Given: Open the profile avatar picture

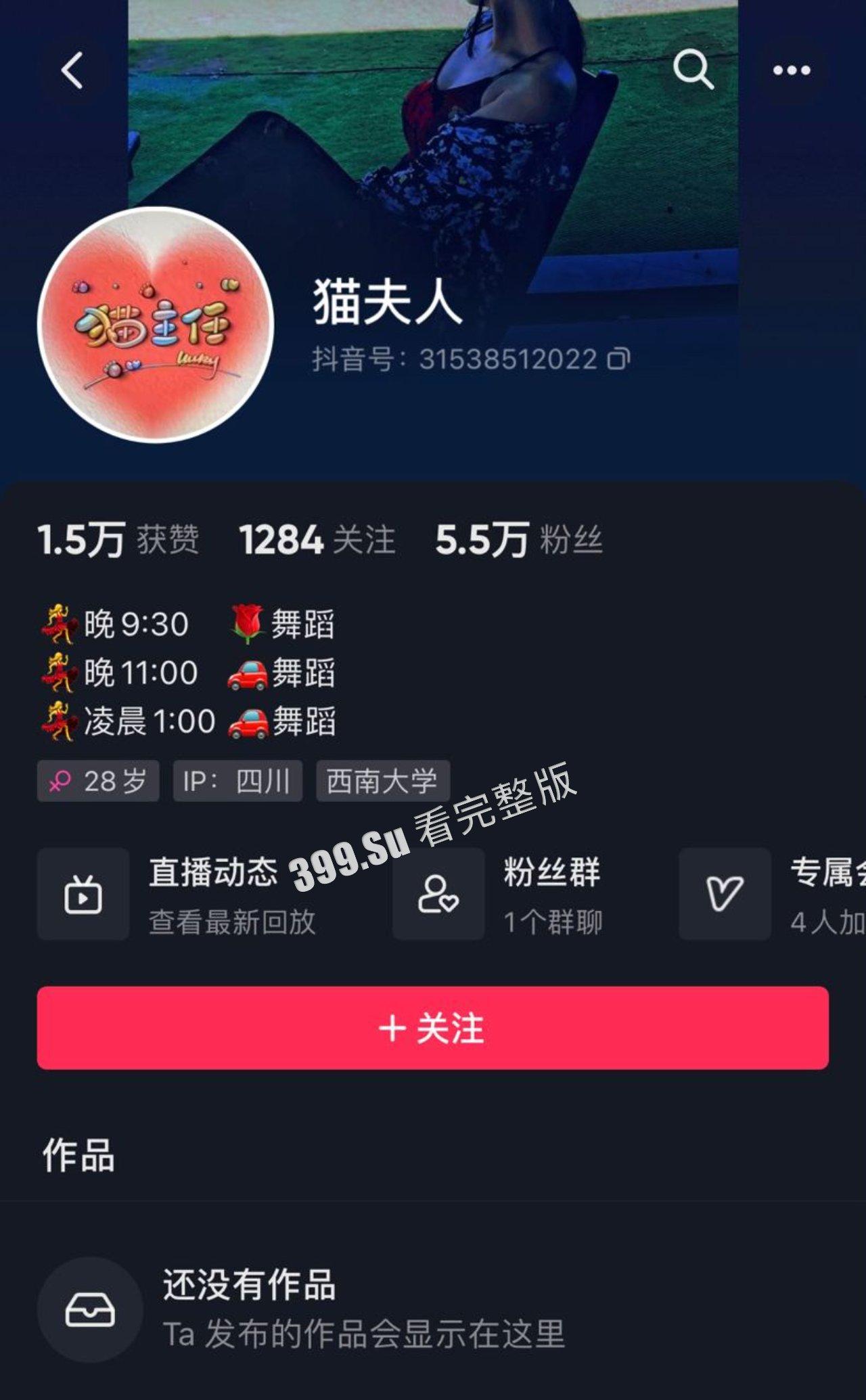Looking at the screenshot, I should tap(156, 325).
